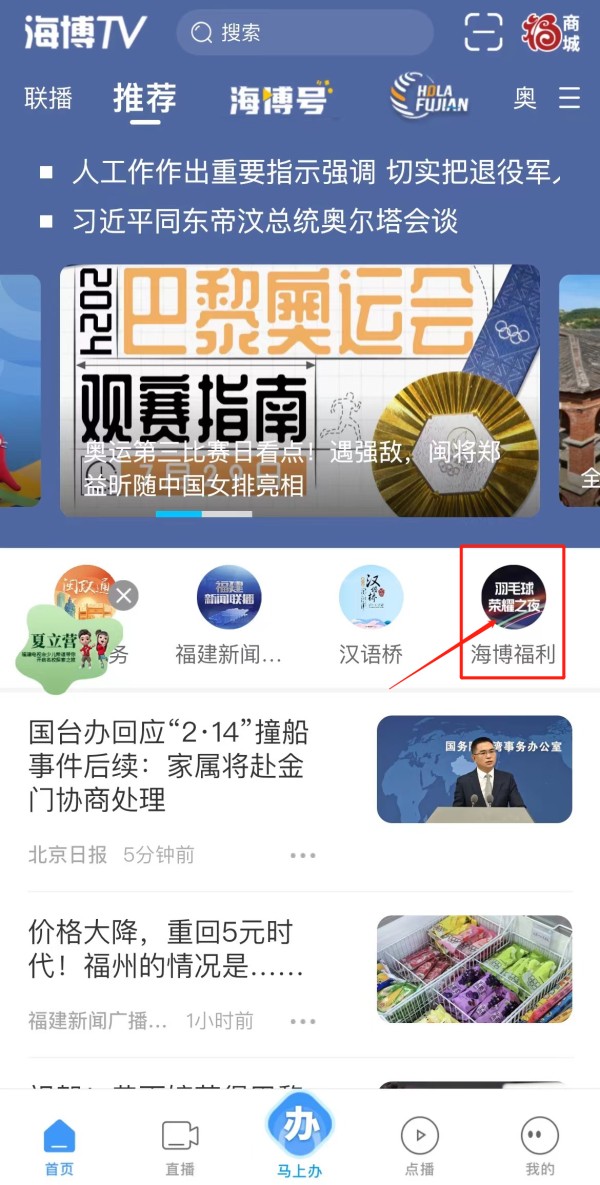Switch to the 海博号 tab
The image size is (600, 1185).
pyautogui.click(x=281, y=99)
